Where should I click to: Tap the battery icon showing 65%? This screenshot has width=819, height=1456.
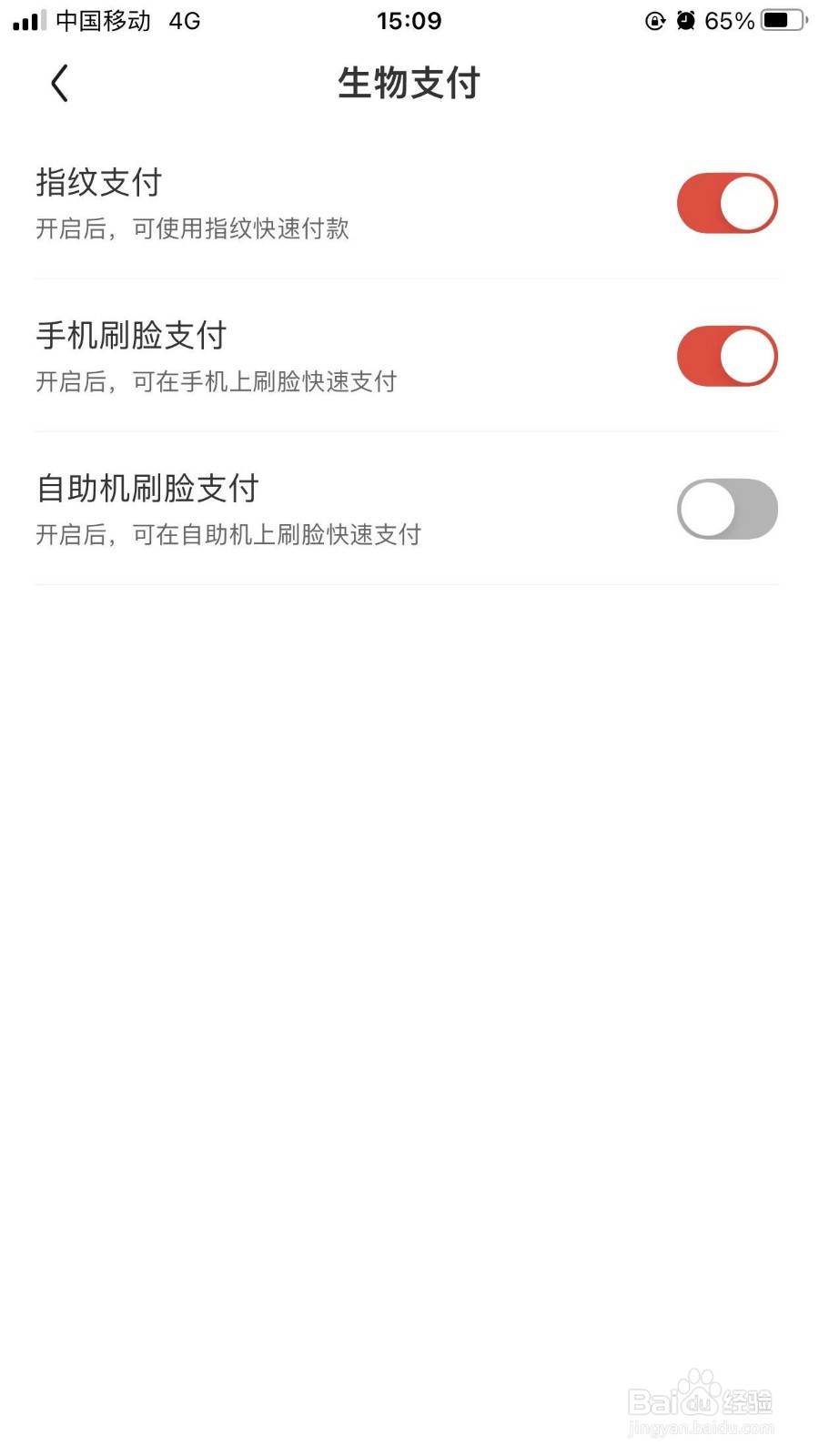pyautogui.click(x=779, y=19)
